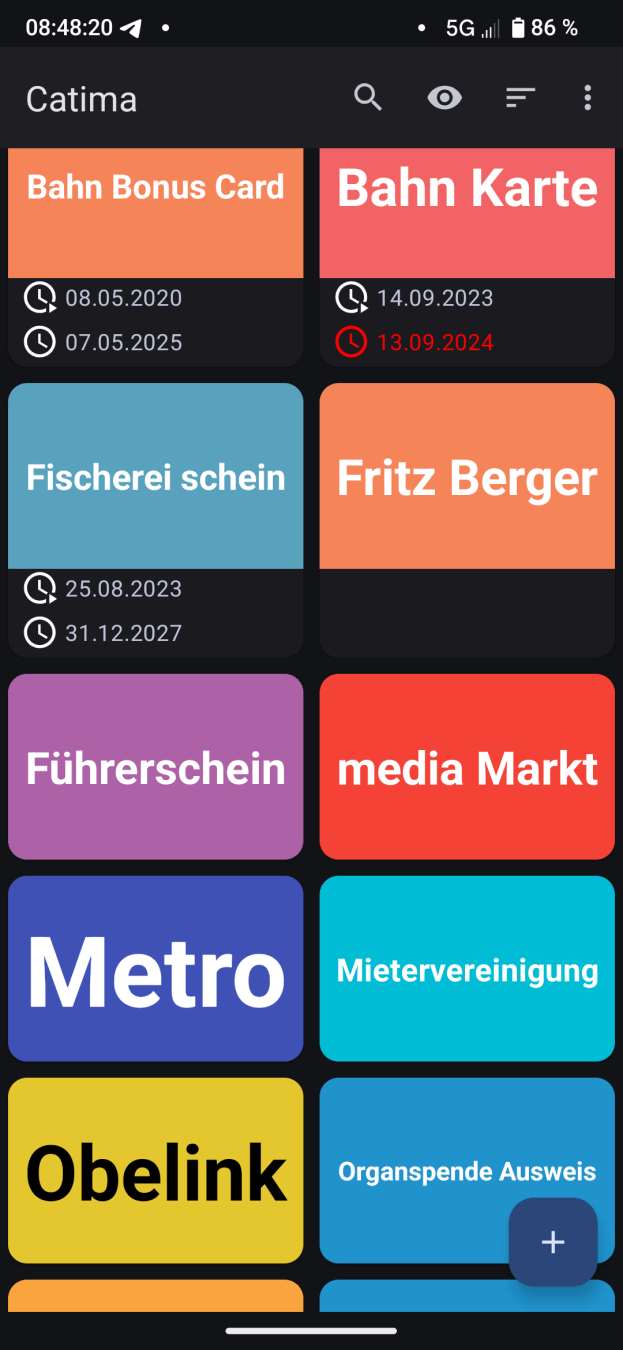Screen dimensions: 623x1350
Task: Open the sort options icon
Action: [520, 98]
